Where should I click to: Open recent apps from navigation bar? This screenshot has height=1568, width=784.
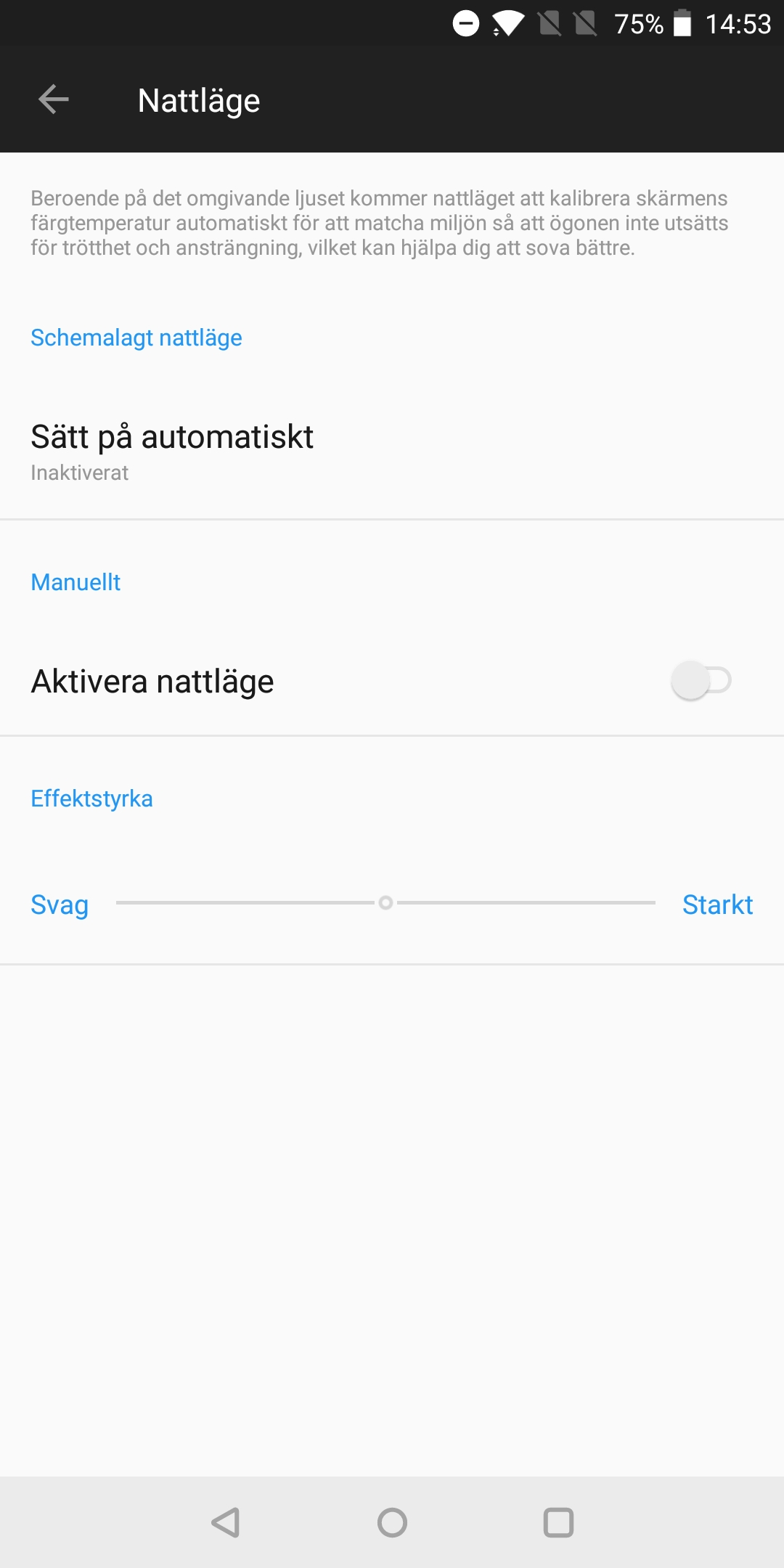558,1522
